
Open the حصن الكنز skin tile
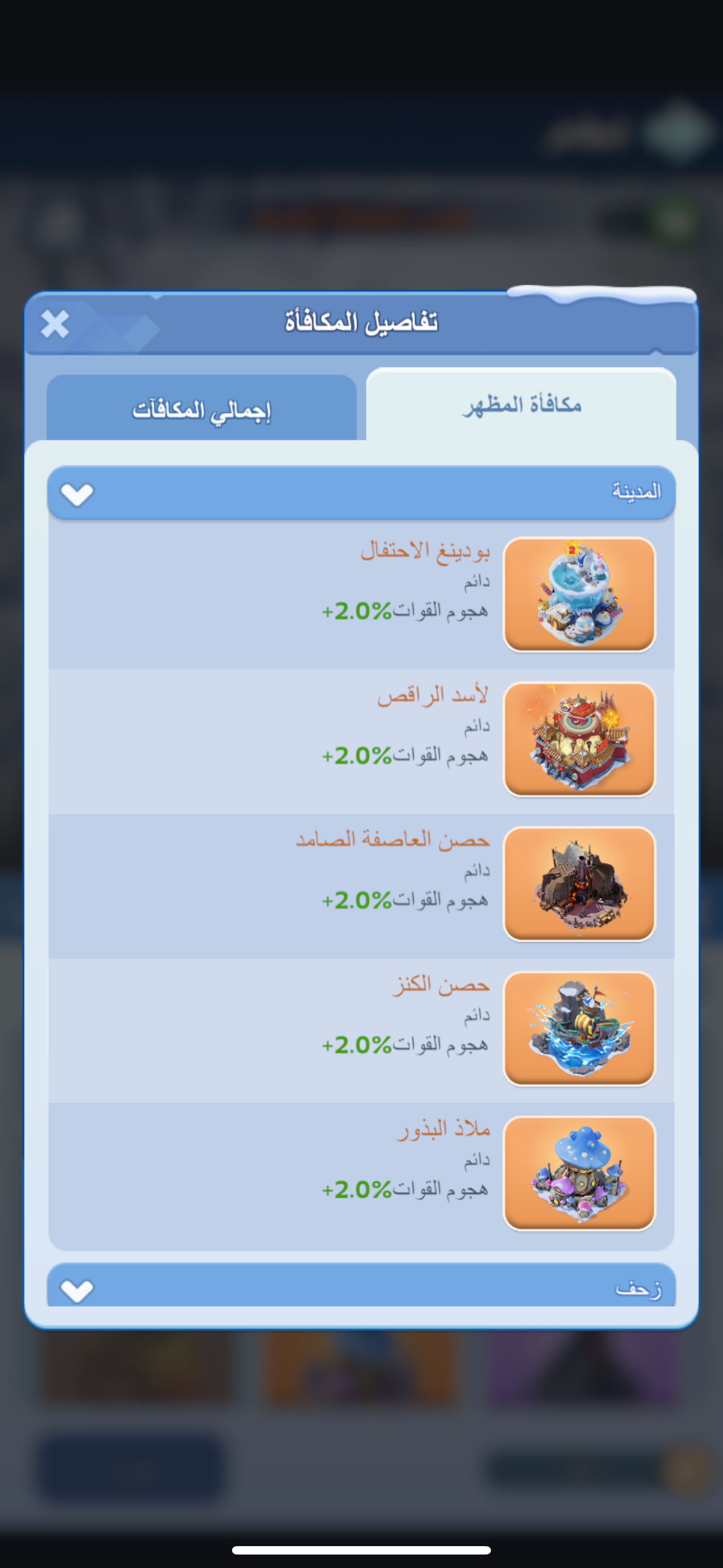(x=579, y=1028)
